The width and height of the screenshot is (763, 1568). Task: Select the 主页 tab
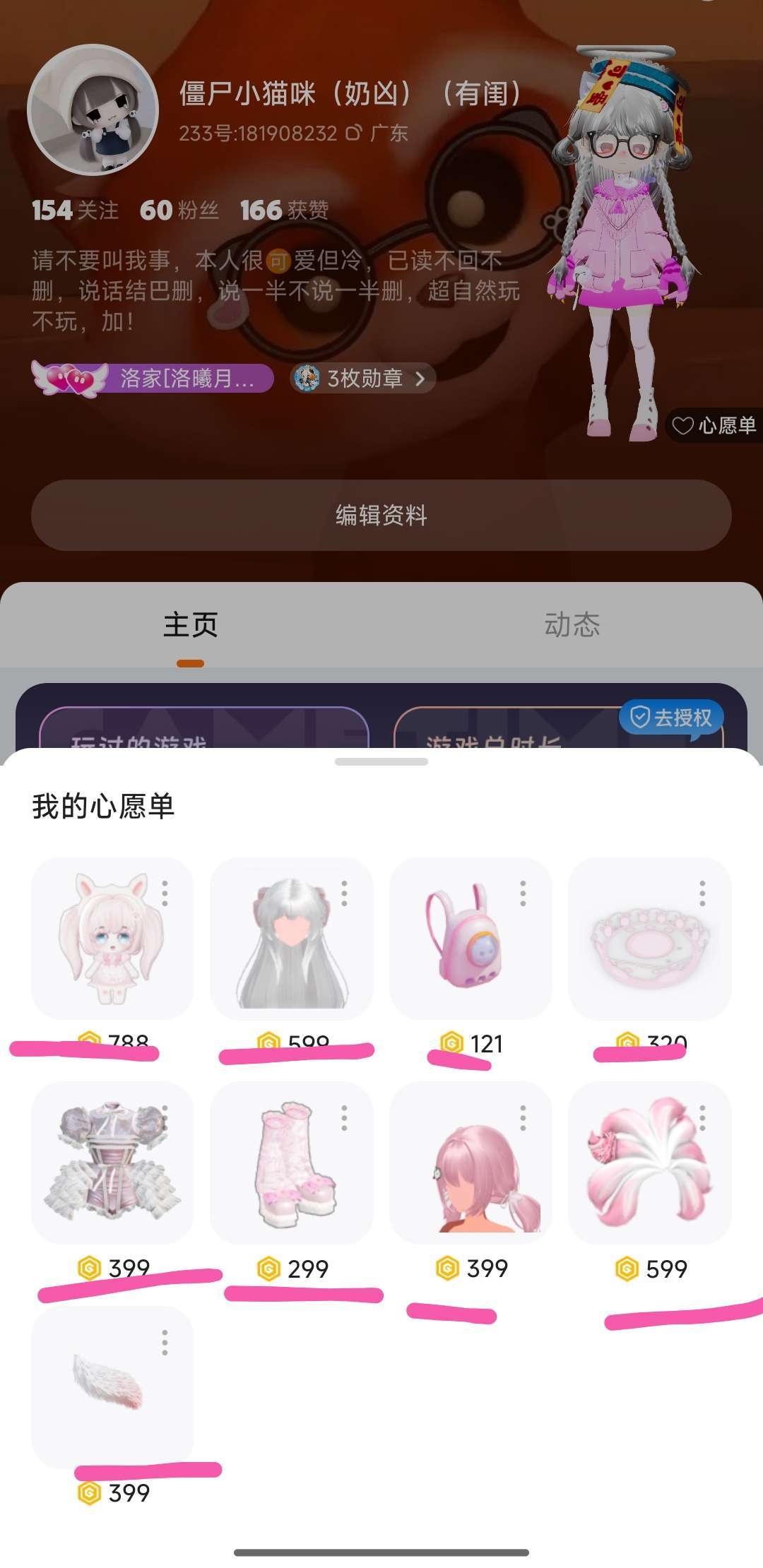pos(190,624)
